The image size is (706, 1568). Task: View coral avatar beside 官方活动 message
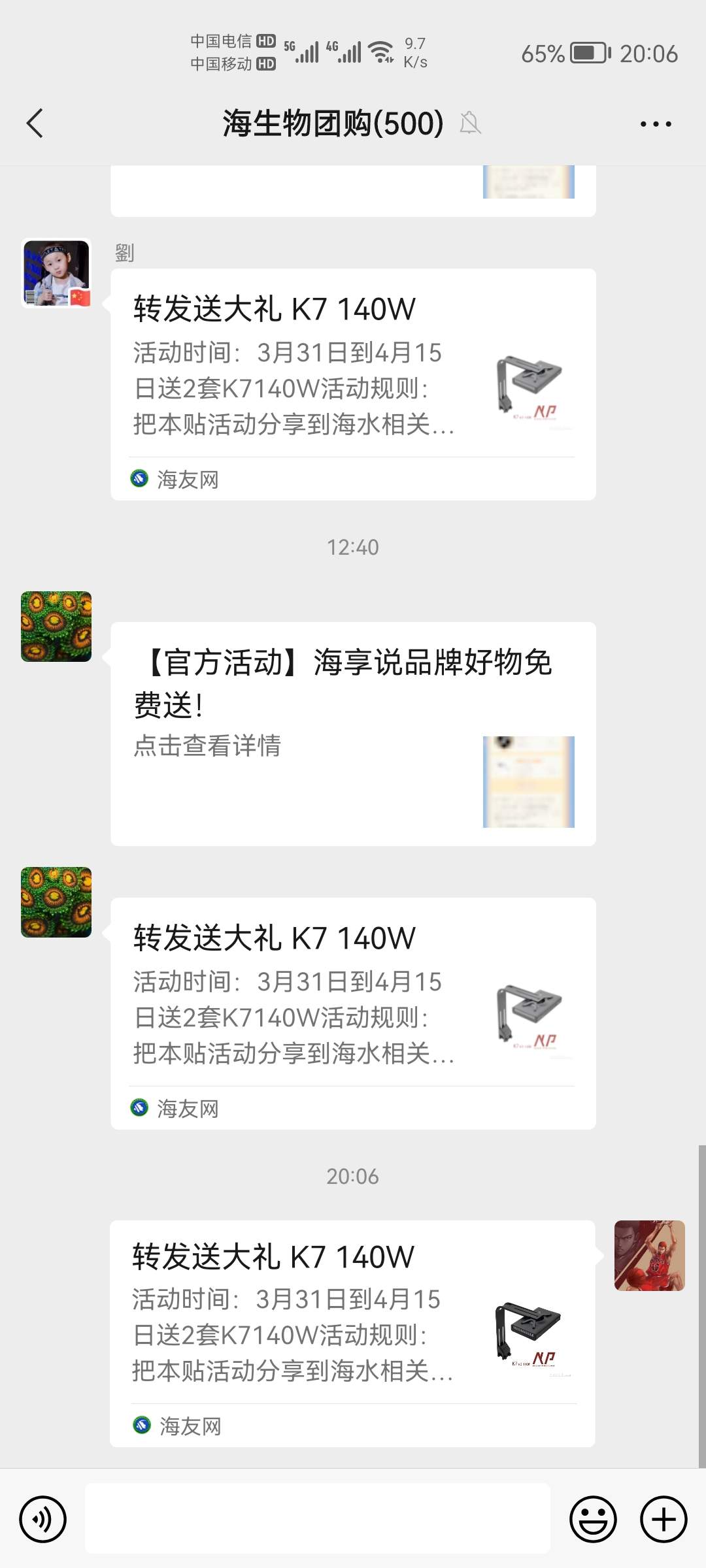tap(56, 627)
